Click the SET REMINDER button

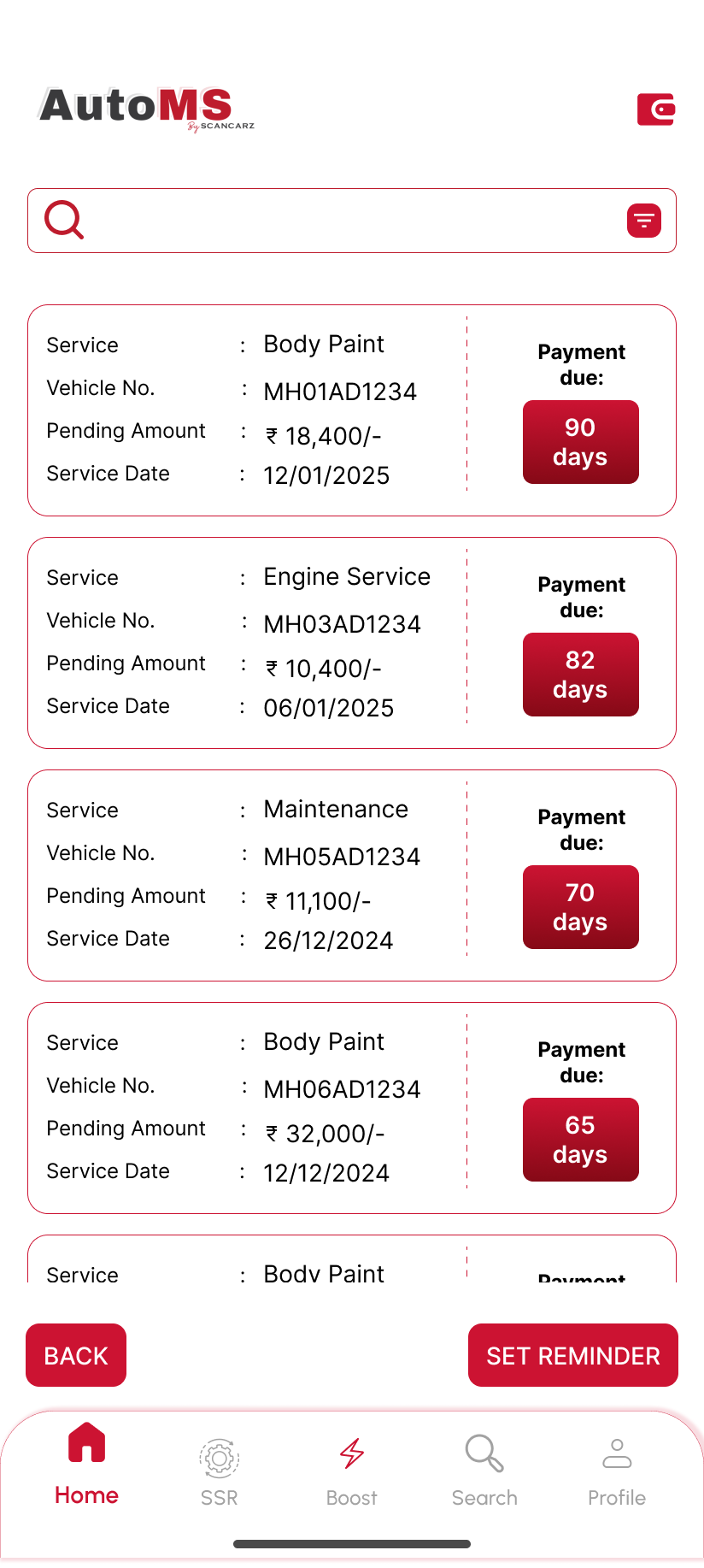click(572, 1354)
